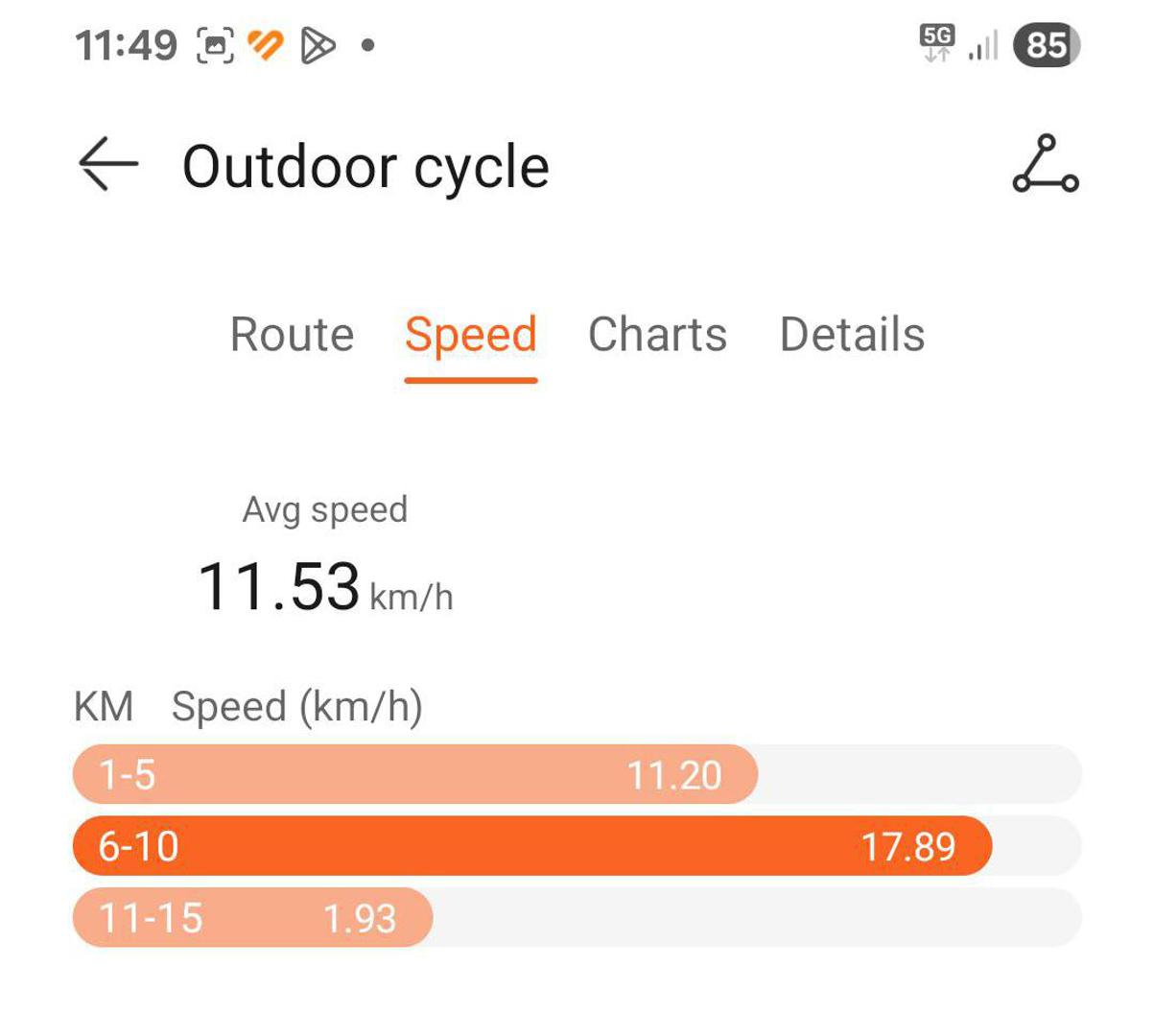View the Details tab
The image size is (1154, 1036).
coord(852,335)
